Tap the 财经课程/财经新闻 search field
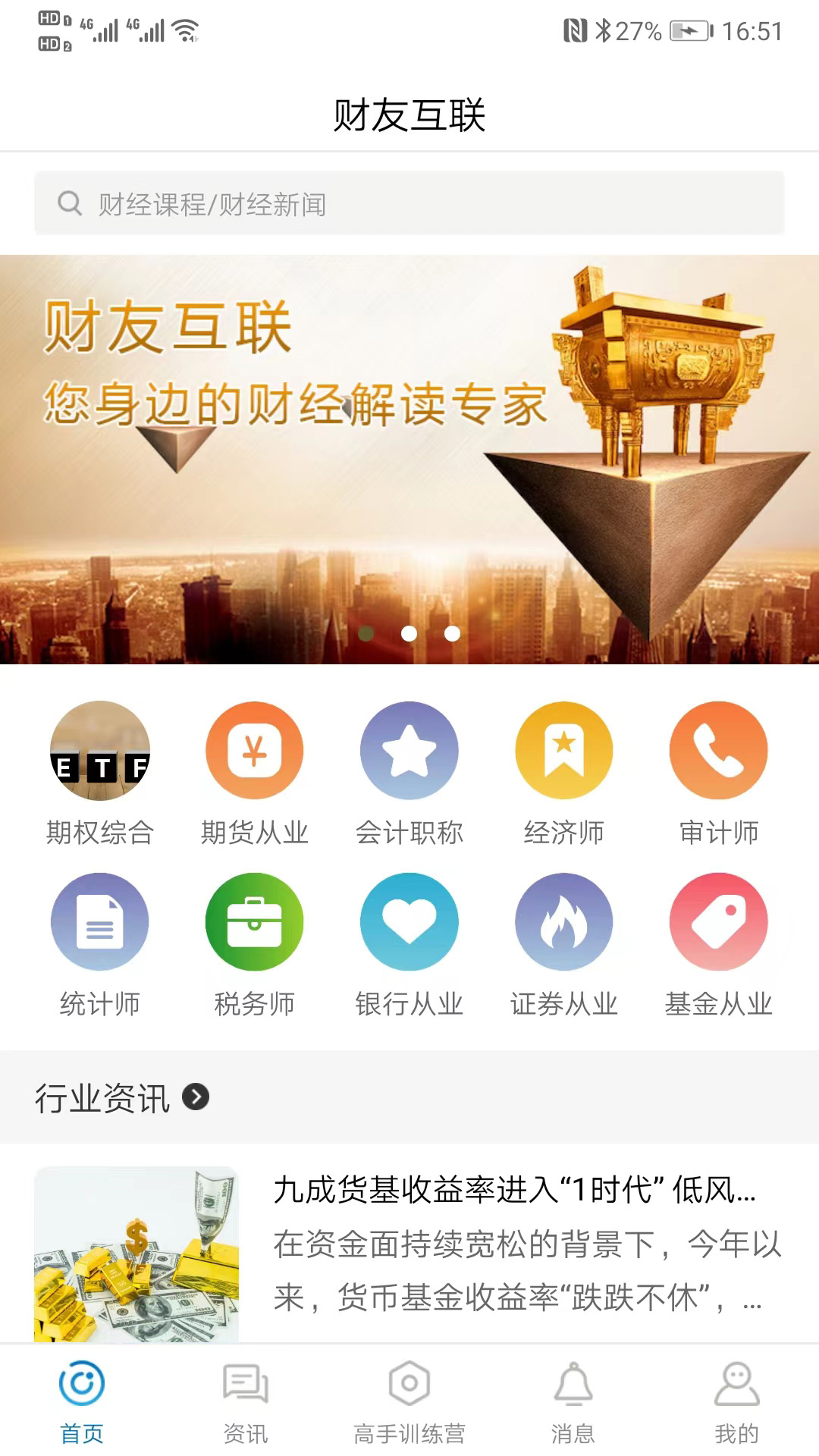 (409, 203)
